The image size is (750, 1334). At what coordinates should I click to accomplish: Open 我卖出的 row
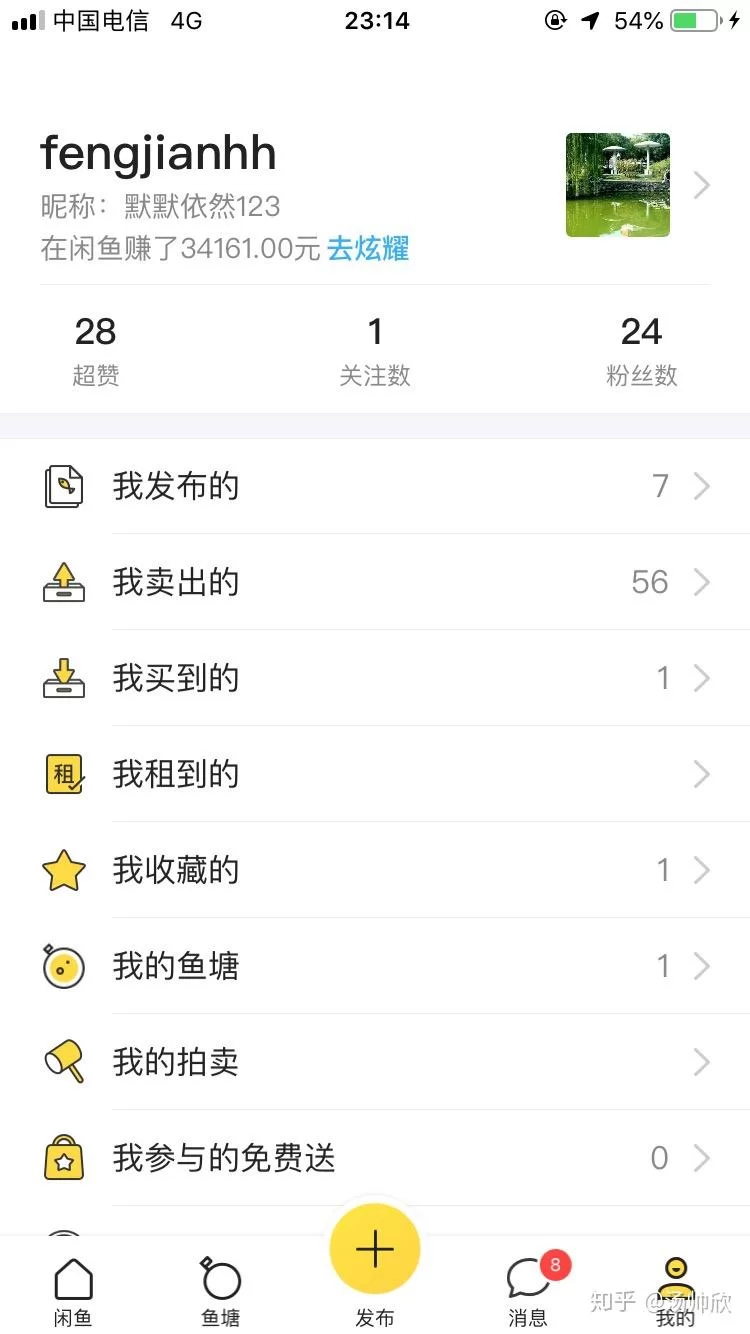[x=375, y=582]
